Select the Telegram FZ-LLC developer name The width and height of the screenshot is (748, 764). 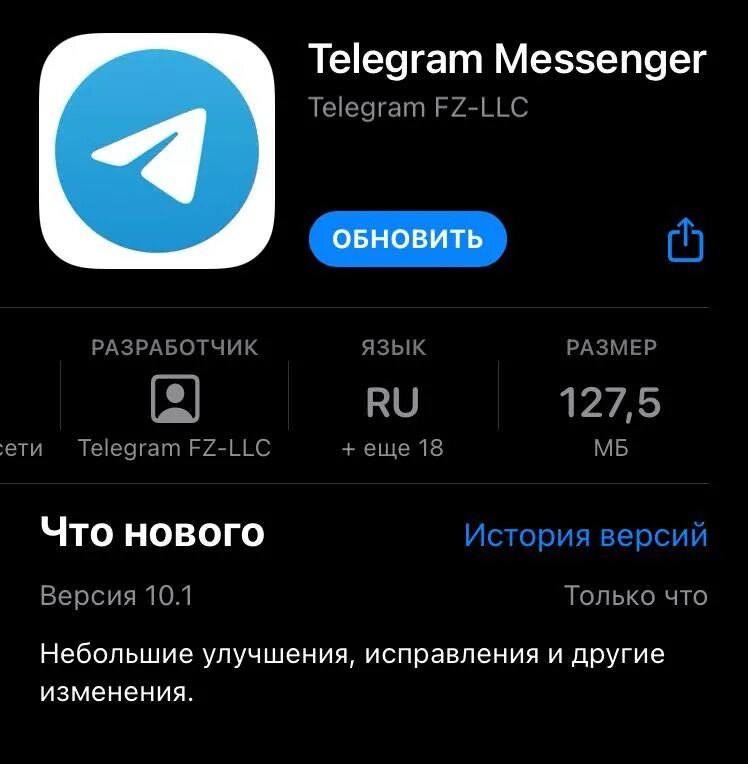(x=173, y=448)
